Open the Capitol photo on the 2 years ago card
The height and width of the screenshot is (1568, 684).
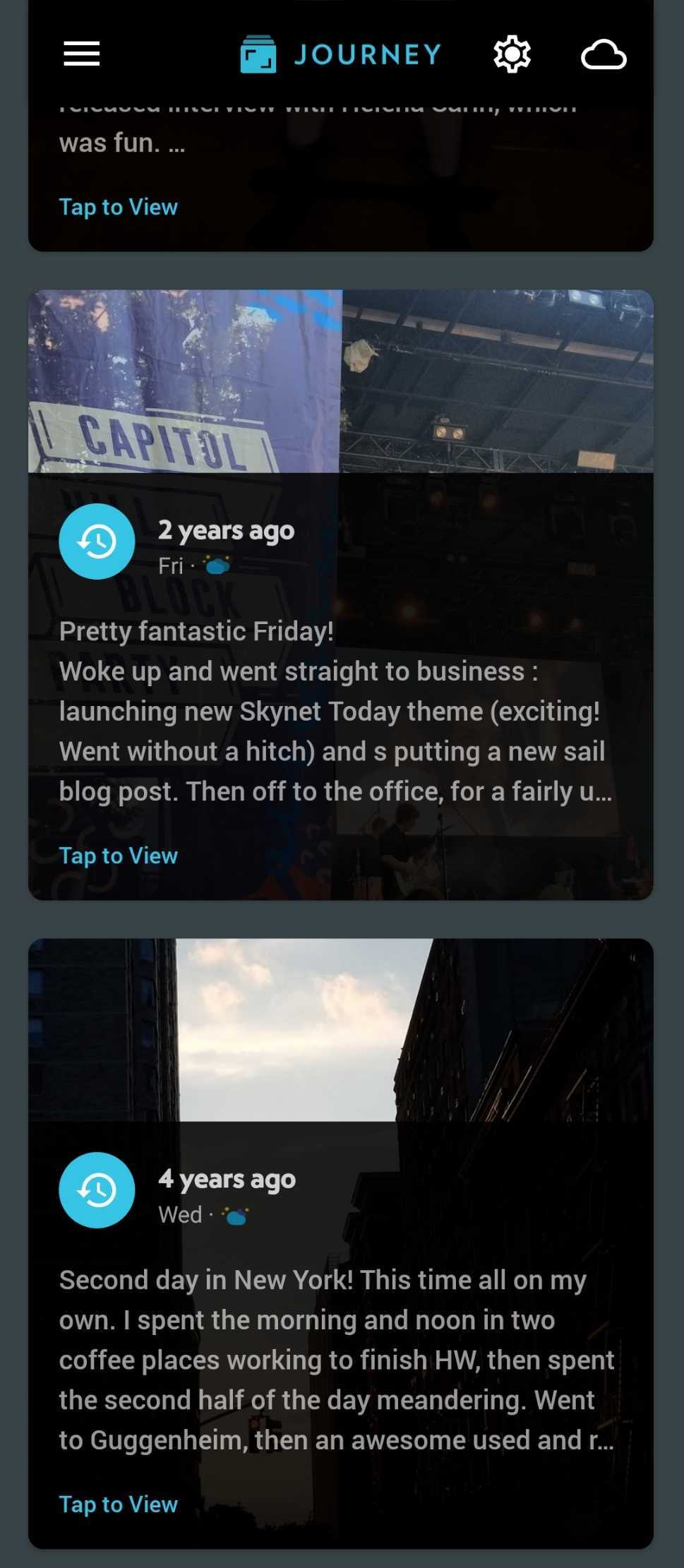click(185, 381)
